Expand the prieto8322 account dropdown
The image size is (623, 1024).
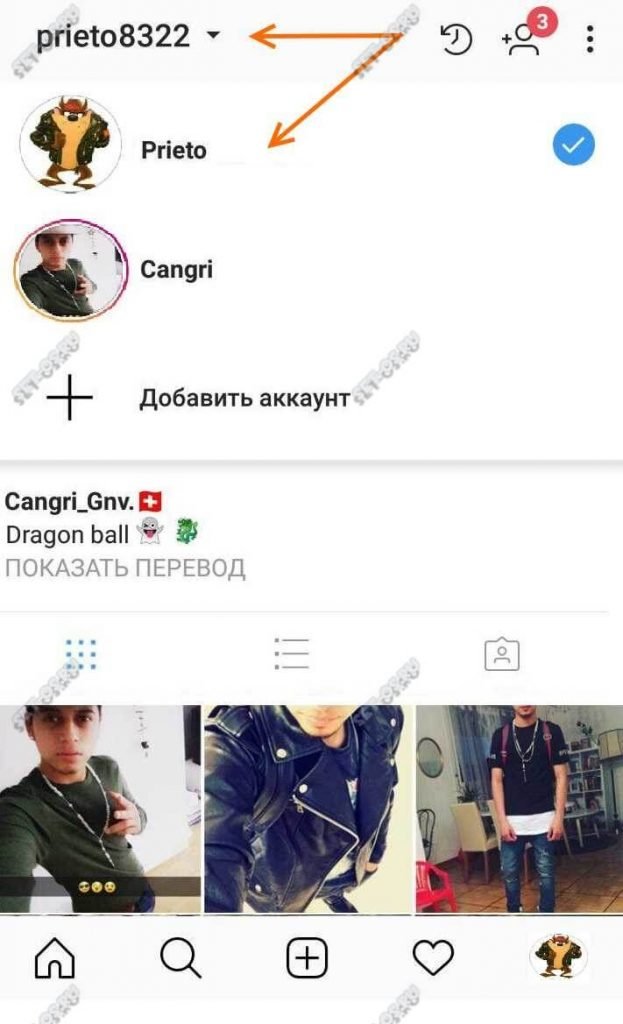point(129,37)
